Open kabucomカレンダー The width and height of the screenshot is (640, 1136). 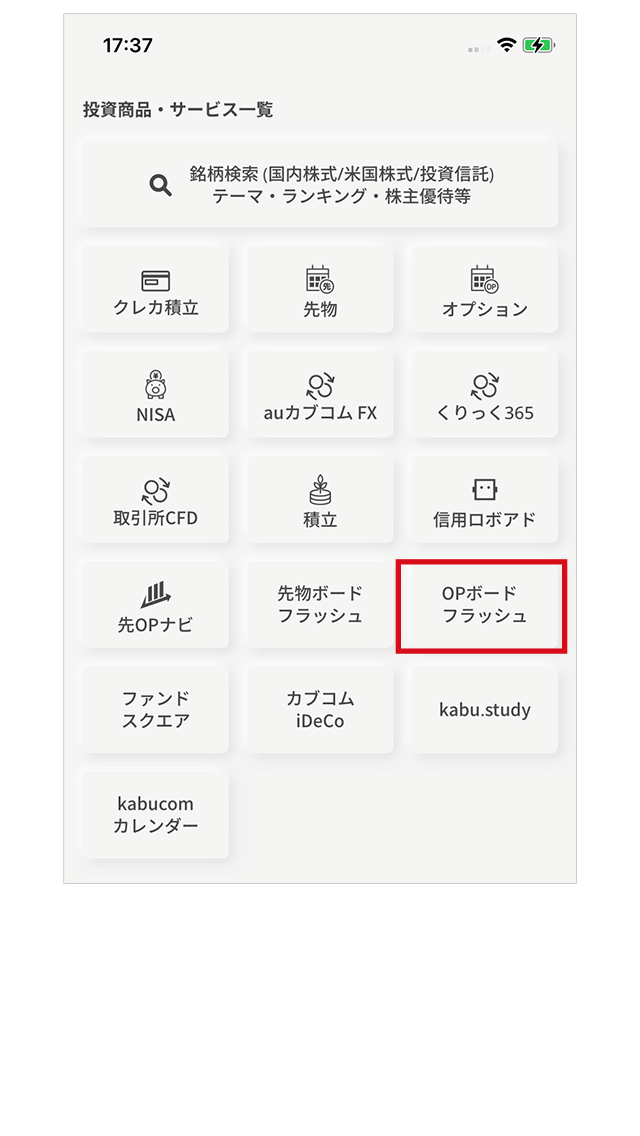click(x=156, y=815)
